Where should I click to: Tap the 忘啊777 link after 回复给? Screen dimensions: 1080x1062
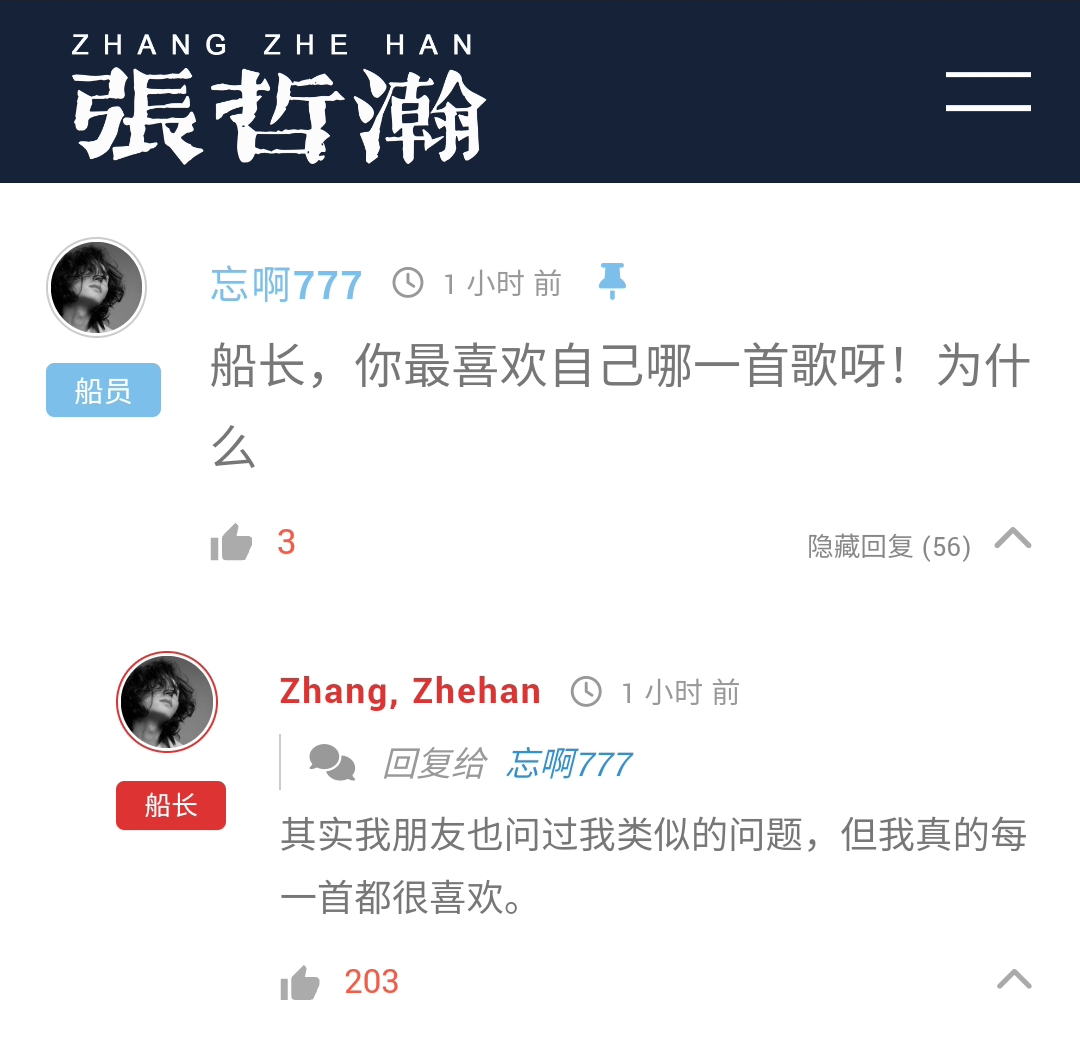point(569,765)
